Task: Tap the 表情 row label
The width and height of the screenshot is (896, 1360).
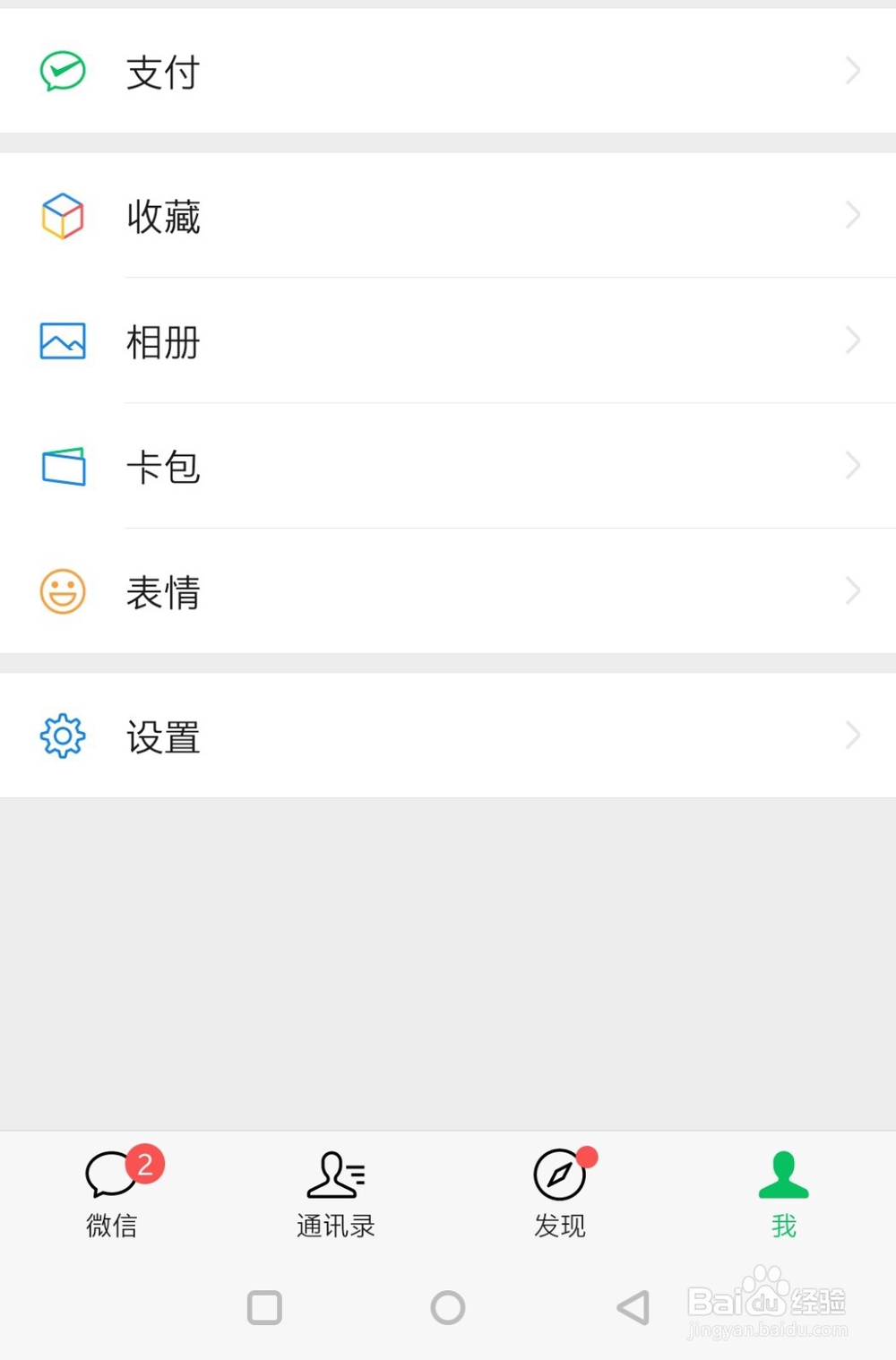Action: click(162, 593)
